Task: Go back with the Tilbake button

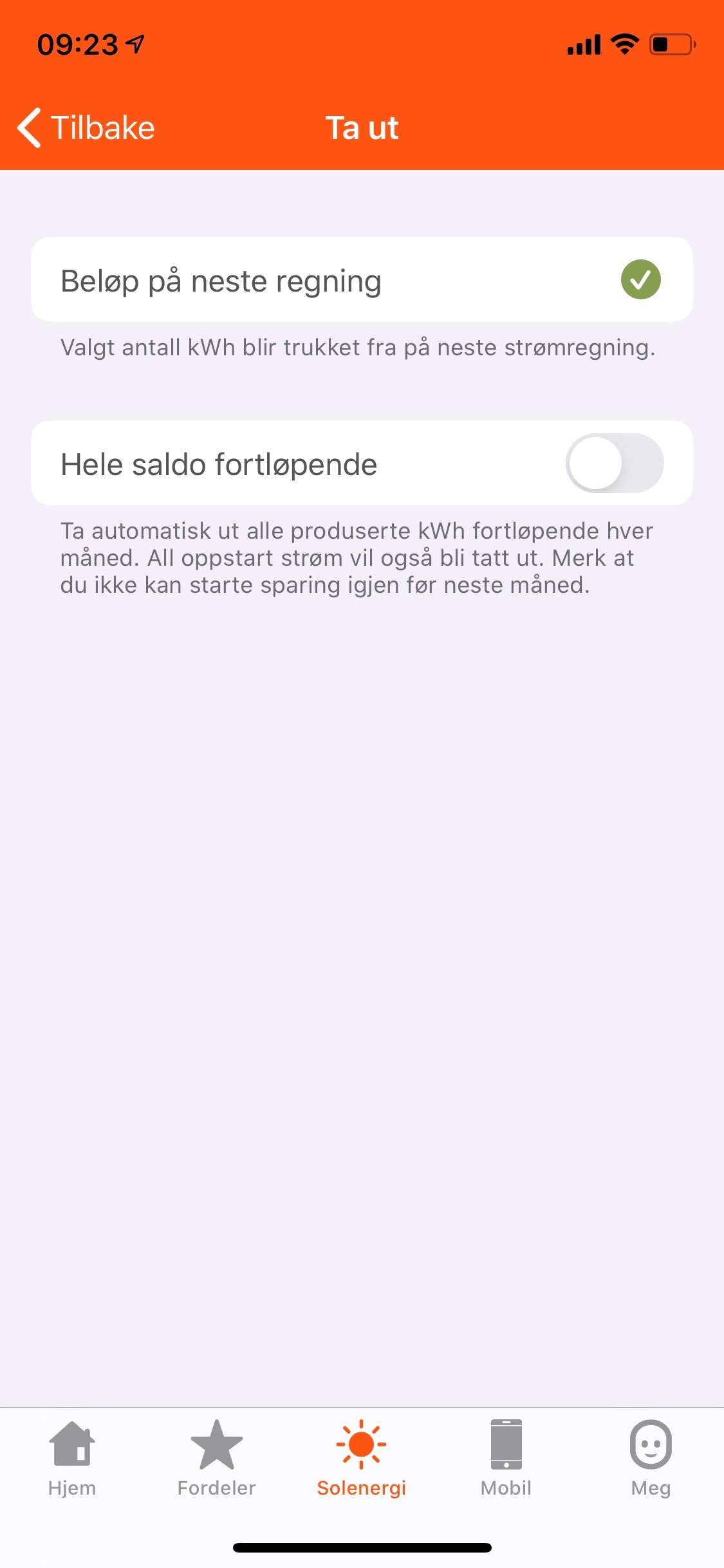Action: pyautogui.click(x=86, y=127)
